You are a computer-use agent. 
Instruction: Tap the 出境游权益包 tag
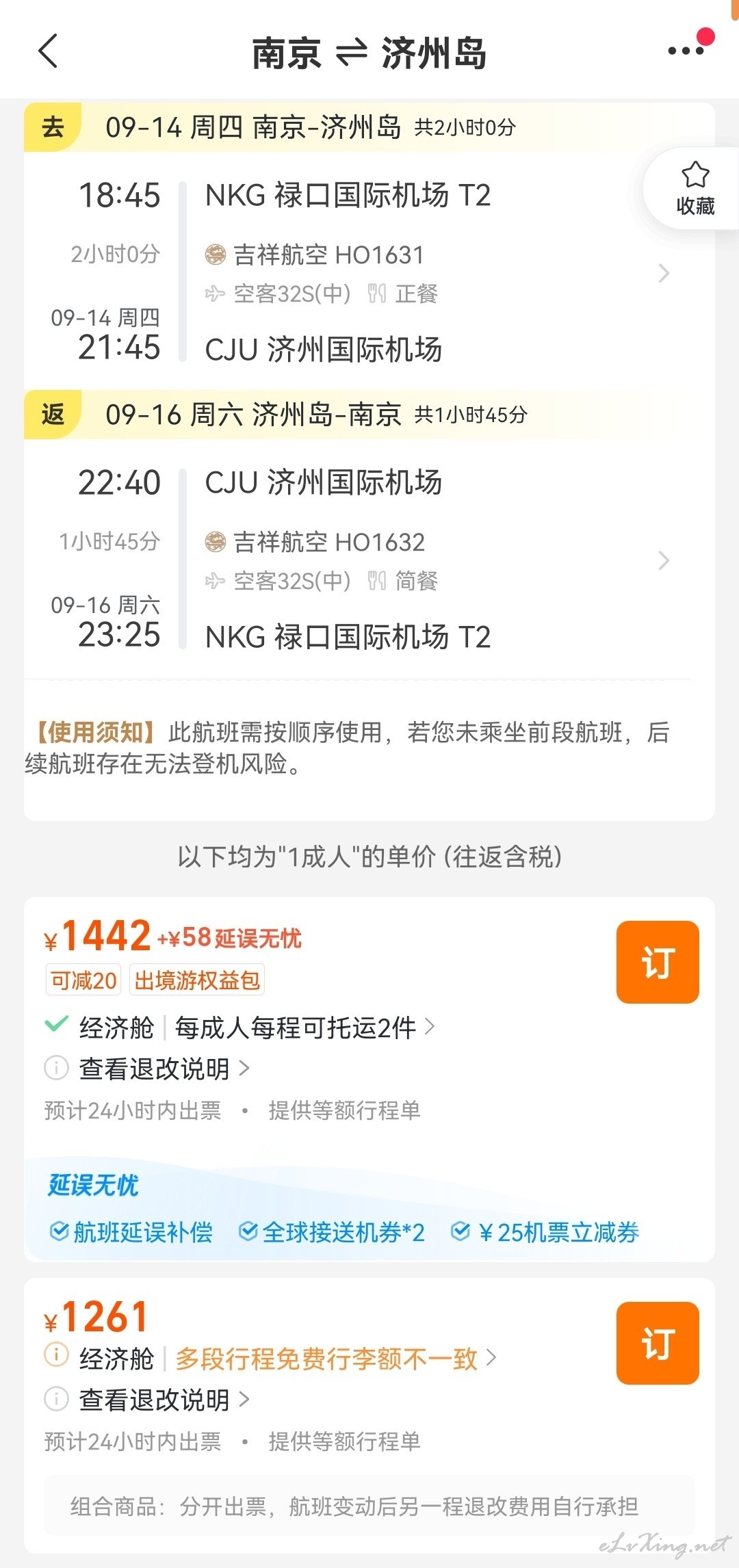197,980
